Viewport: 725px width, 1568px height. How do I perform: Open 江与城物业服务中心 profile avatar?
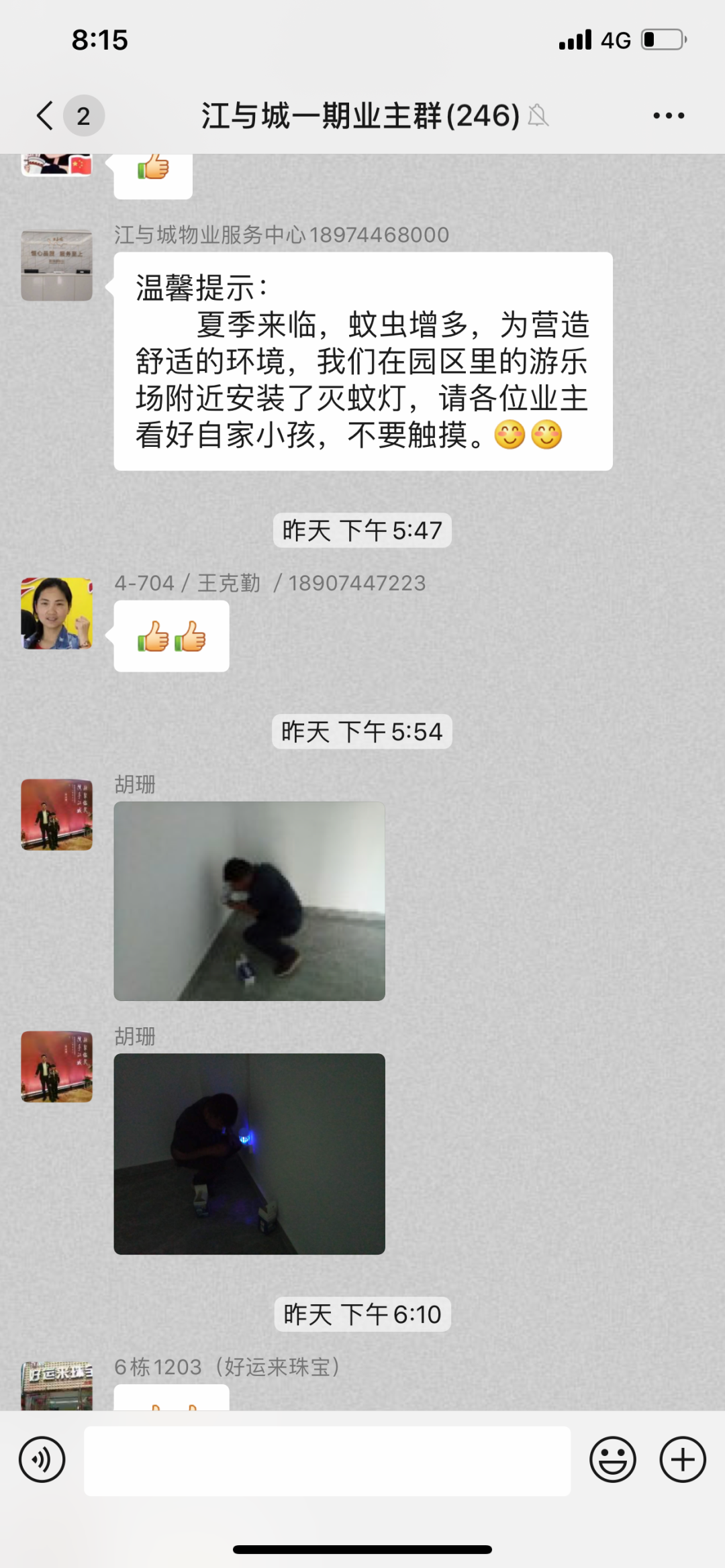(x=57, y=265)
